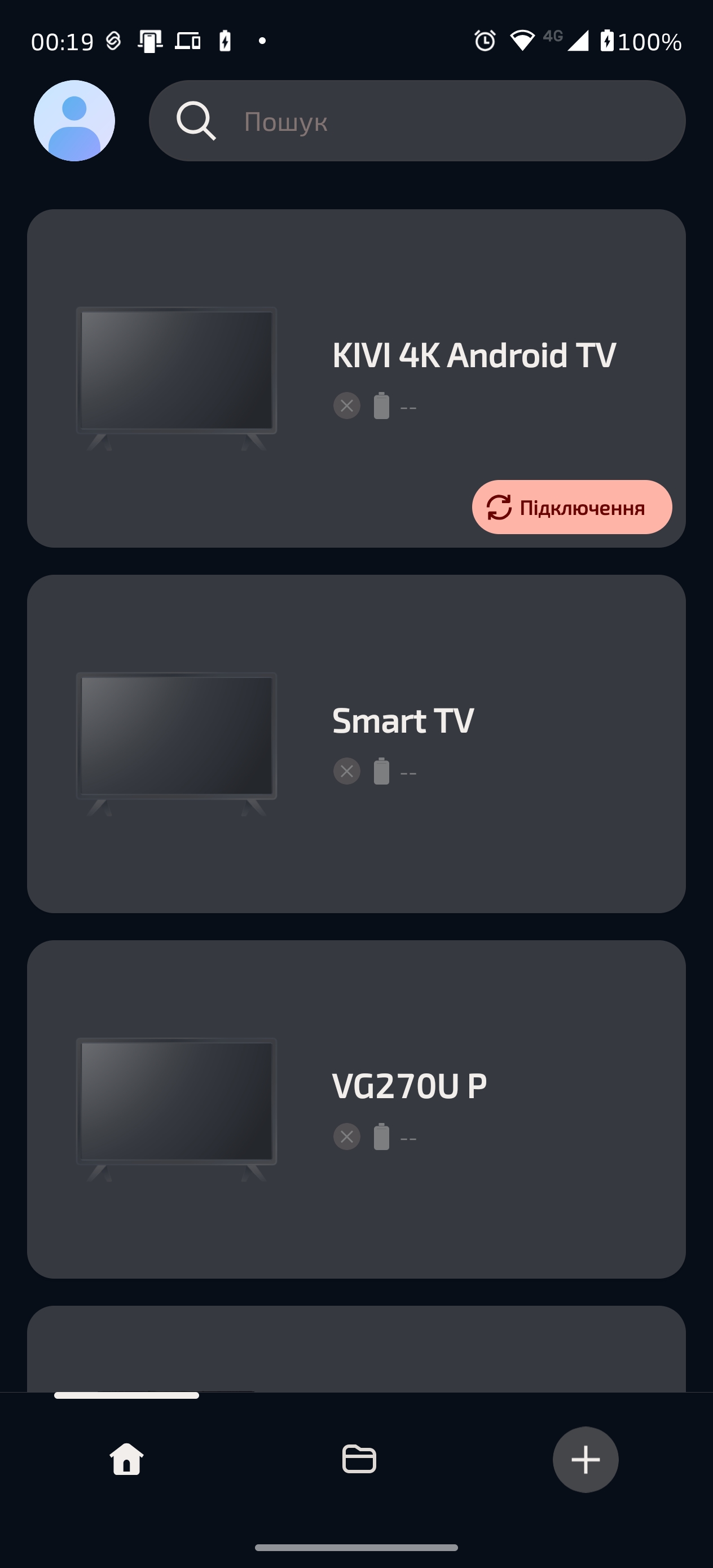Select the VG270U P device card
713x1568 pixels.
pos(356,1108)
